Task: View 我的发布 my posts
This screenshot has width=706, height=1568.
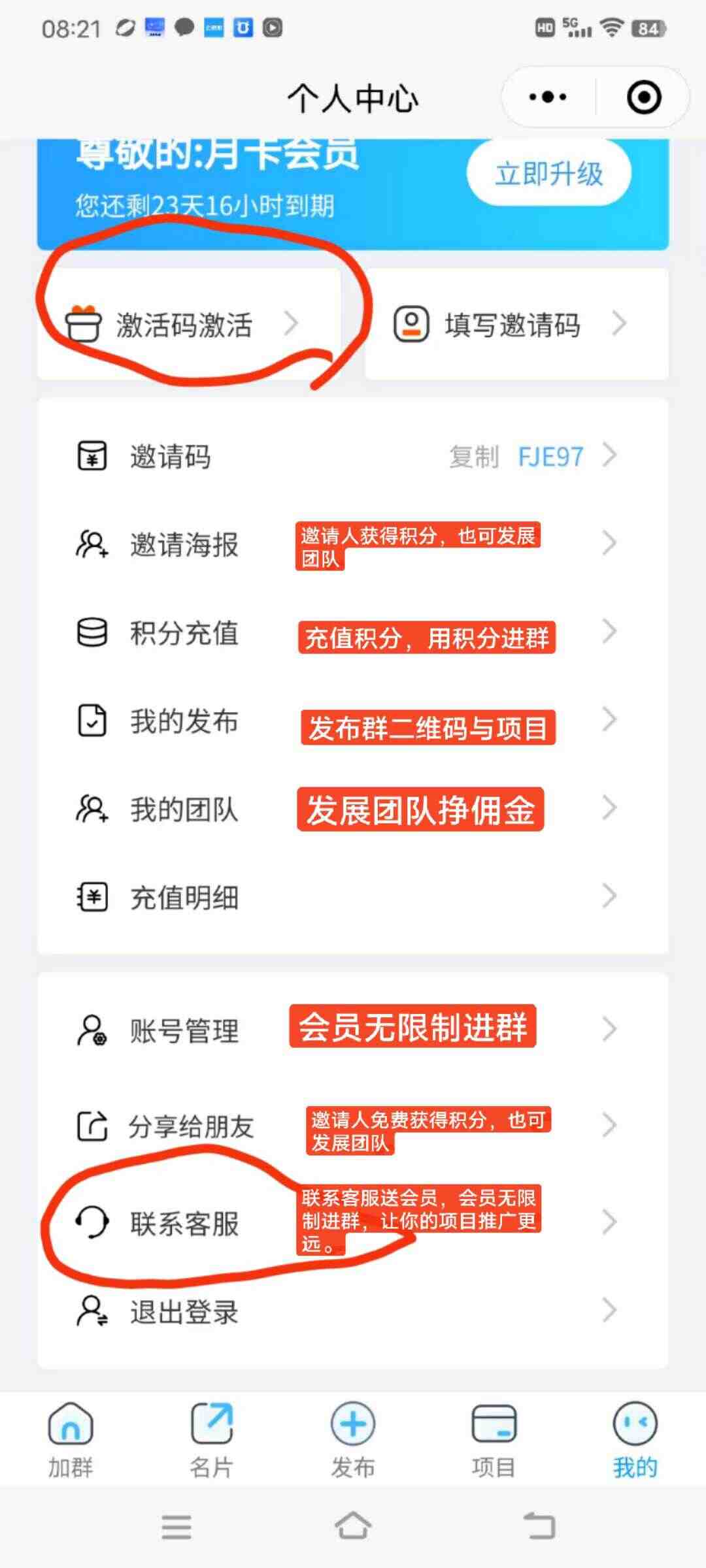Action: pos(353,721)
